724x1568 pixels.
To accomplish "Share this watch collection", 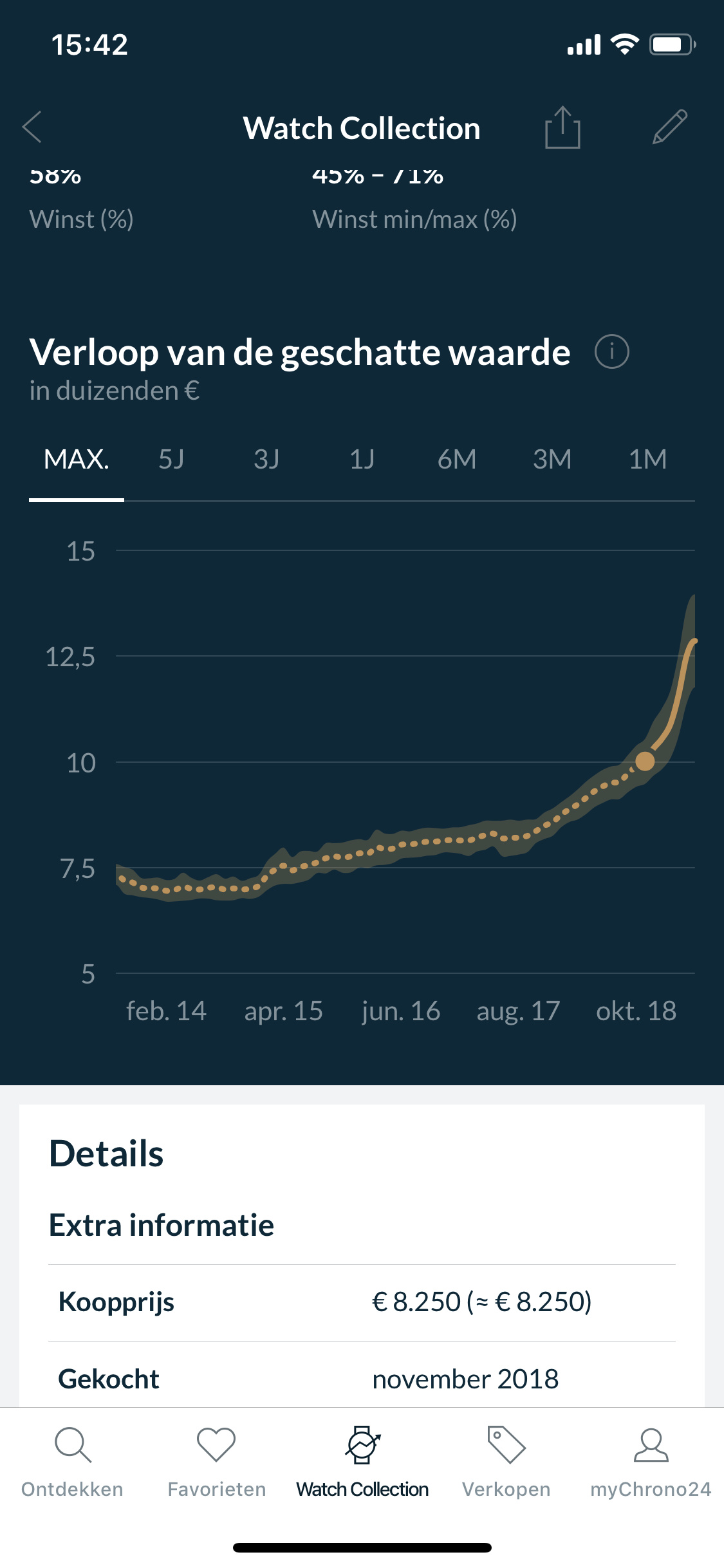I will click(562, 127).
